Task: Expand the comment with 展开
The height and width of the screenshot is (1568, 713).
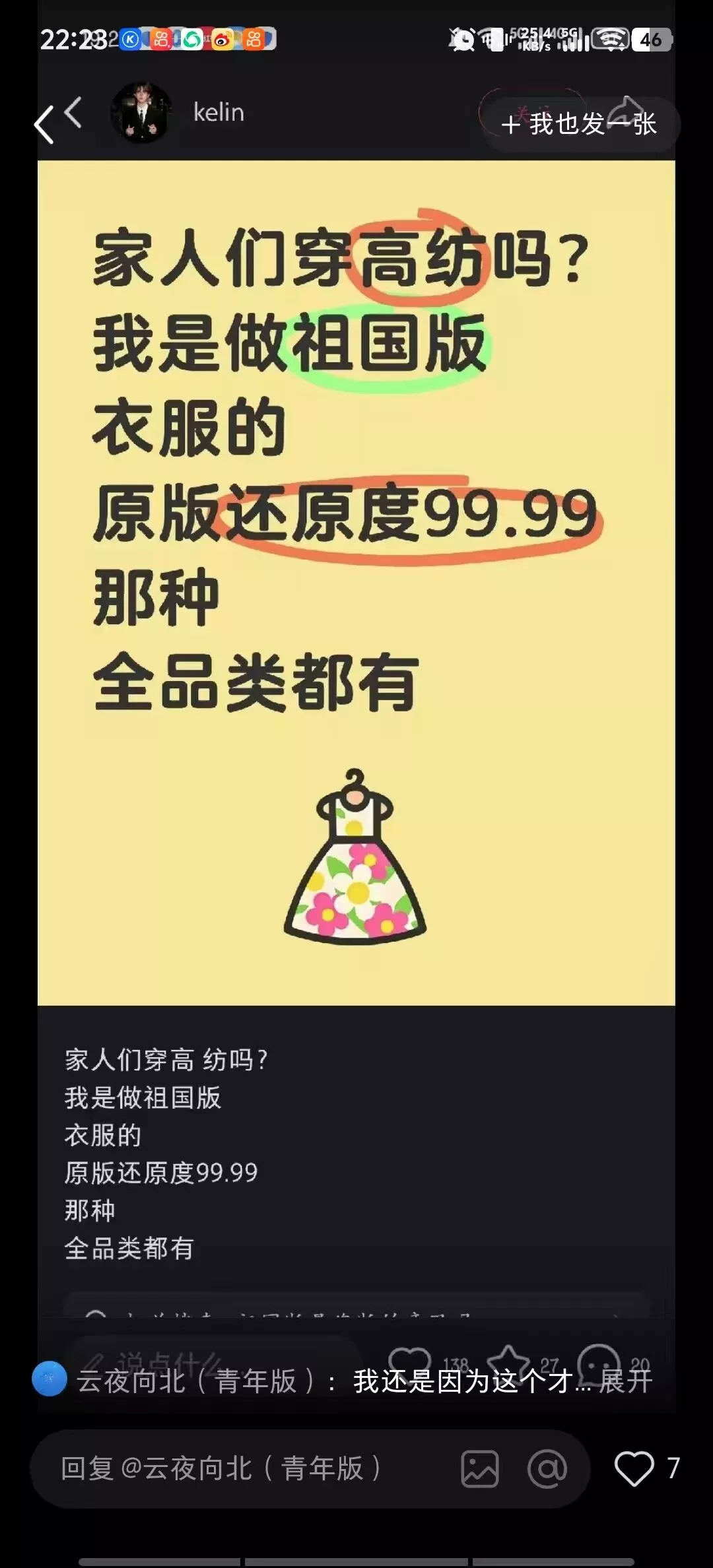Action: coord(625,1381)
